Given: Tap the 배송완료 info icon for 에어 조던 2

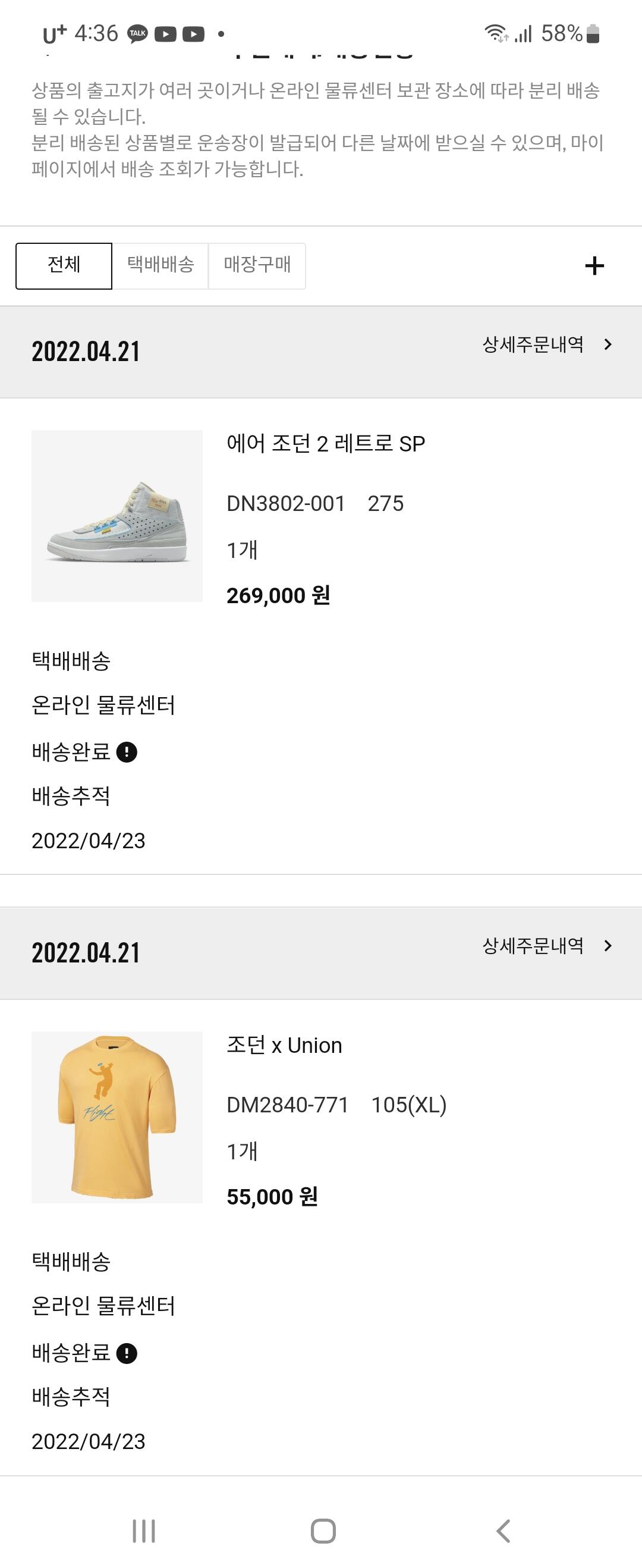Looking at the screenshot, I should point(127,752).
